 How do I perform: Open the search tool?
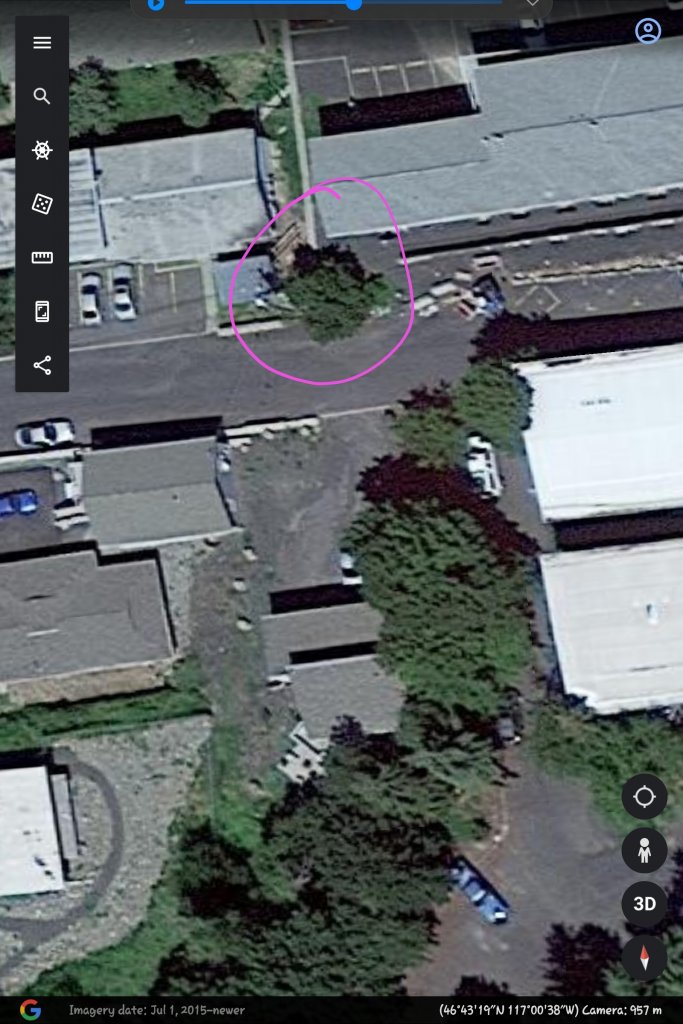(x=42, y=97)
